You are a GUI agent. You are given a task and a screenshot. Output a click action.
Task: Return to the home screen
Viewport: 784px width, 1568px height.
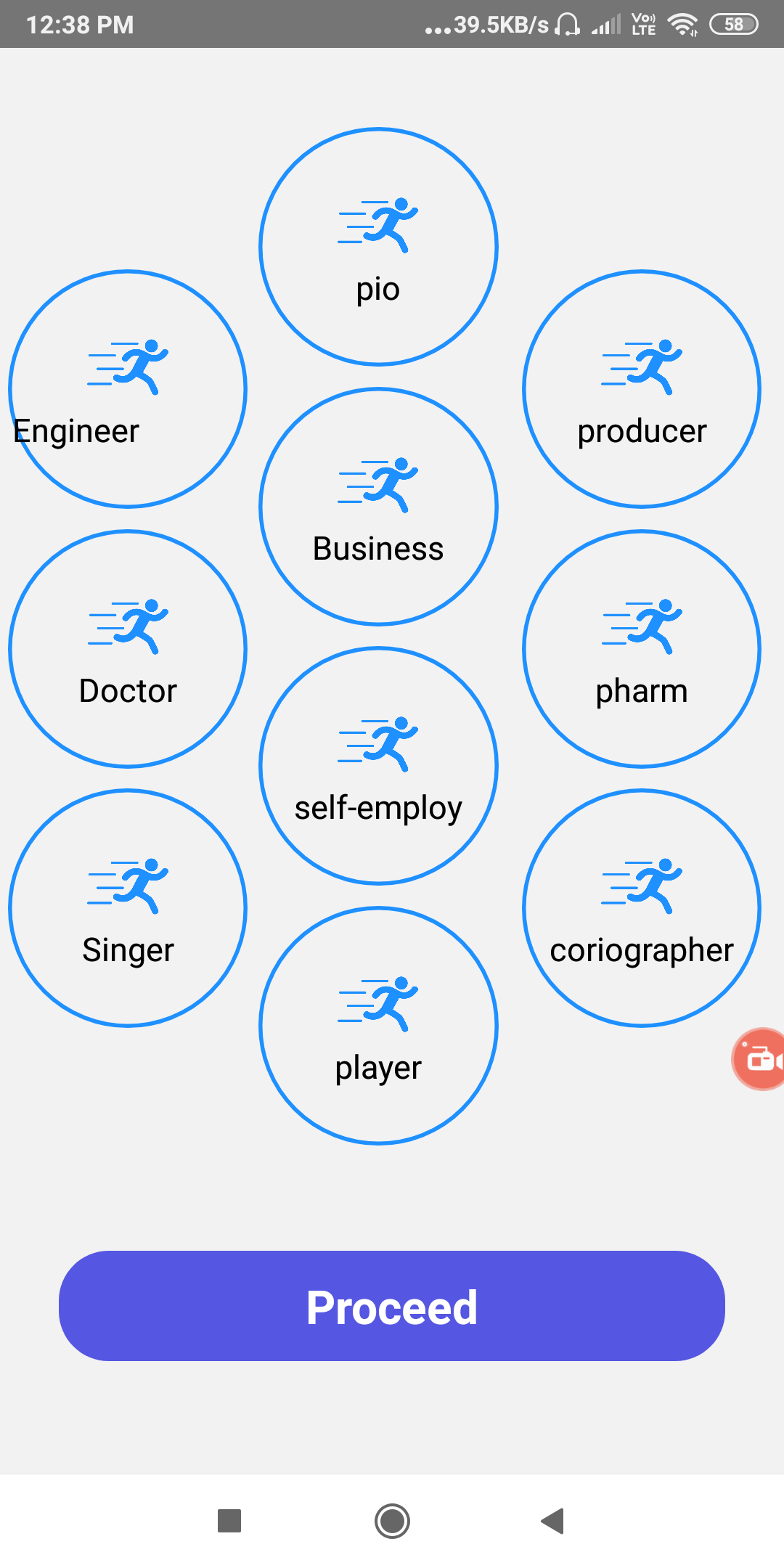392,1521
